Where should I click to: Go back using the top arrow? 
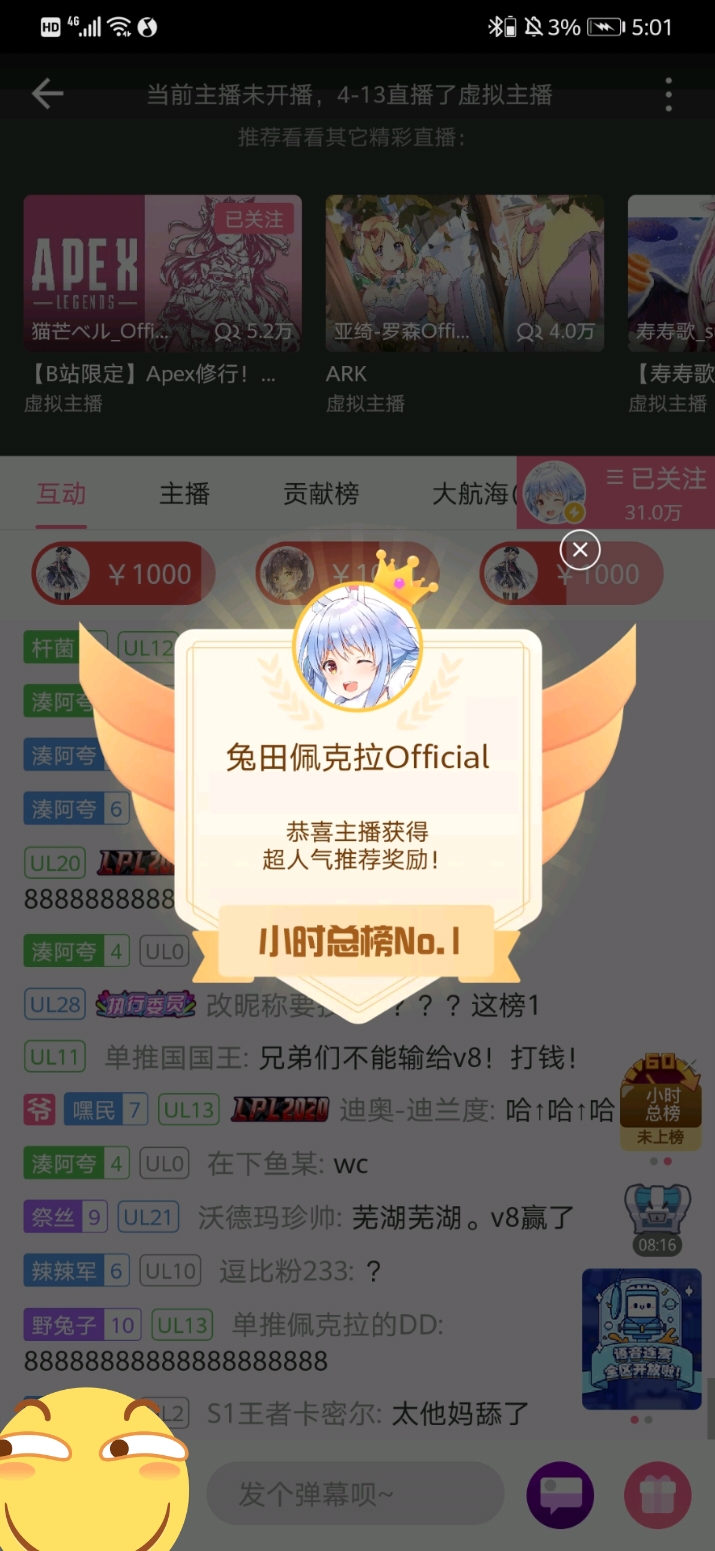47,95
